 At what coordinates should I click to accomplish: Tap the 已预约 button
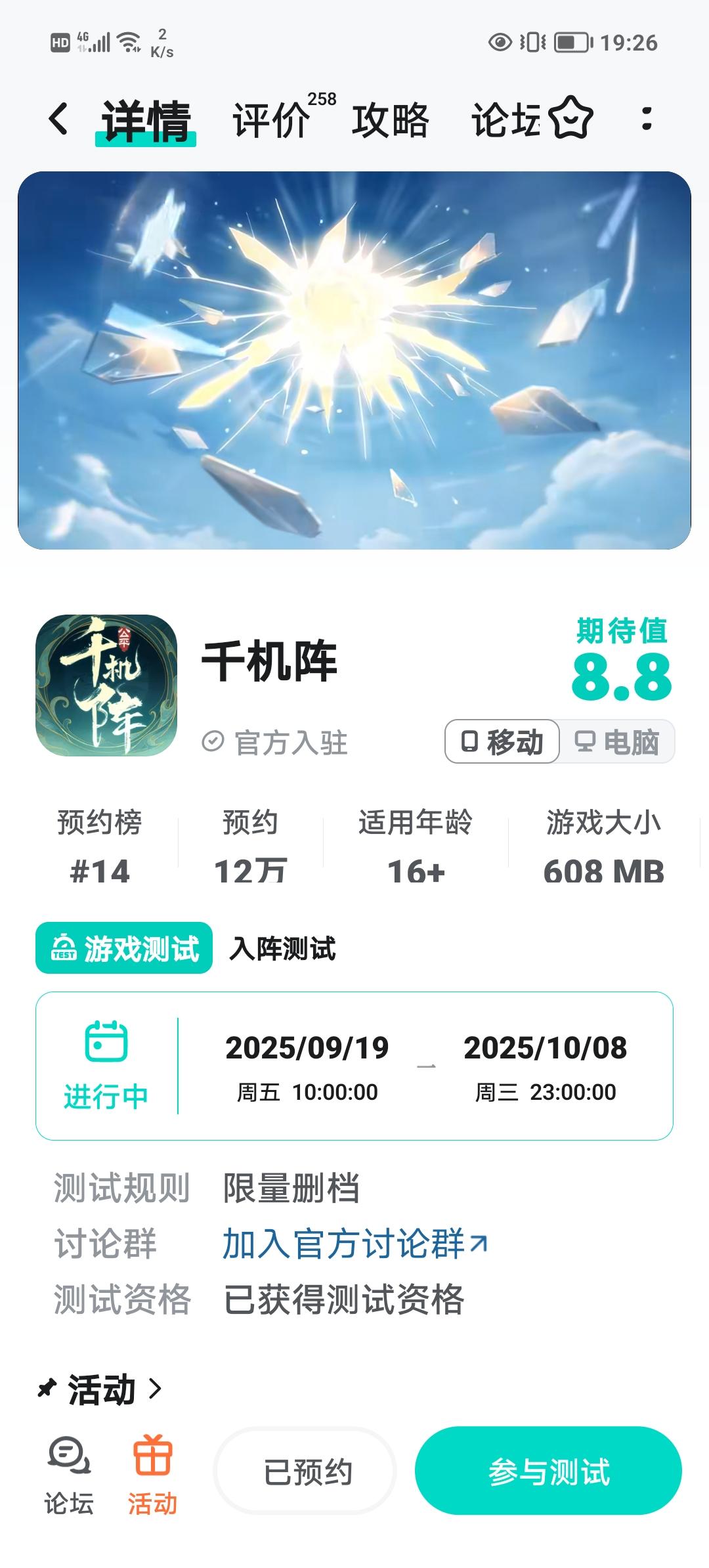(x=306, y=1471)
